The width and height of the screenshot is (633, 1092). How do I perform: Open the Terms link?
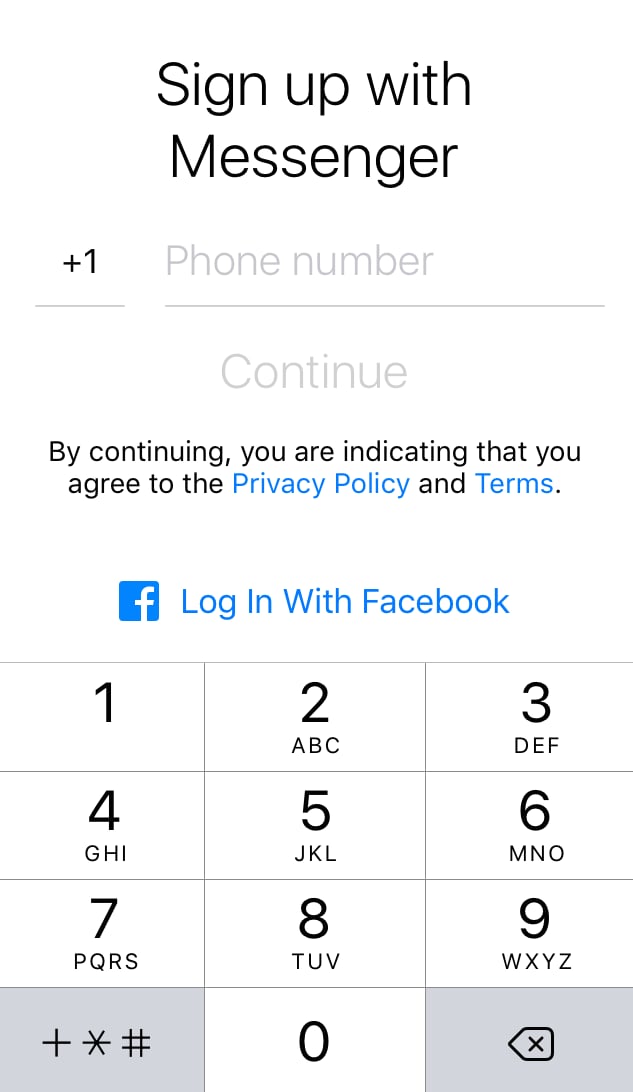pos(515,483)
